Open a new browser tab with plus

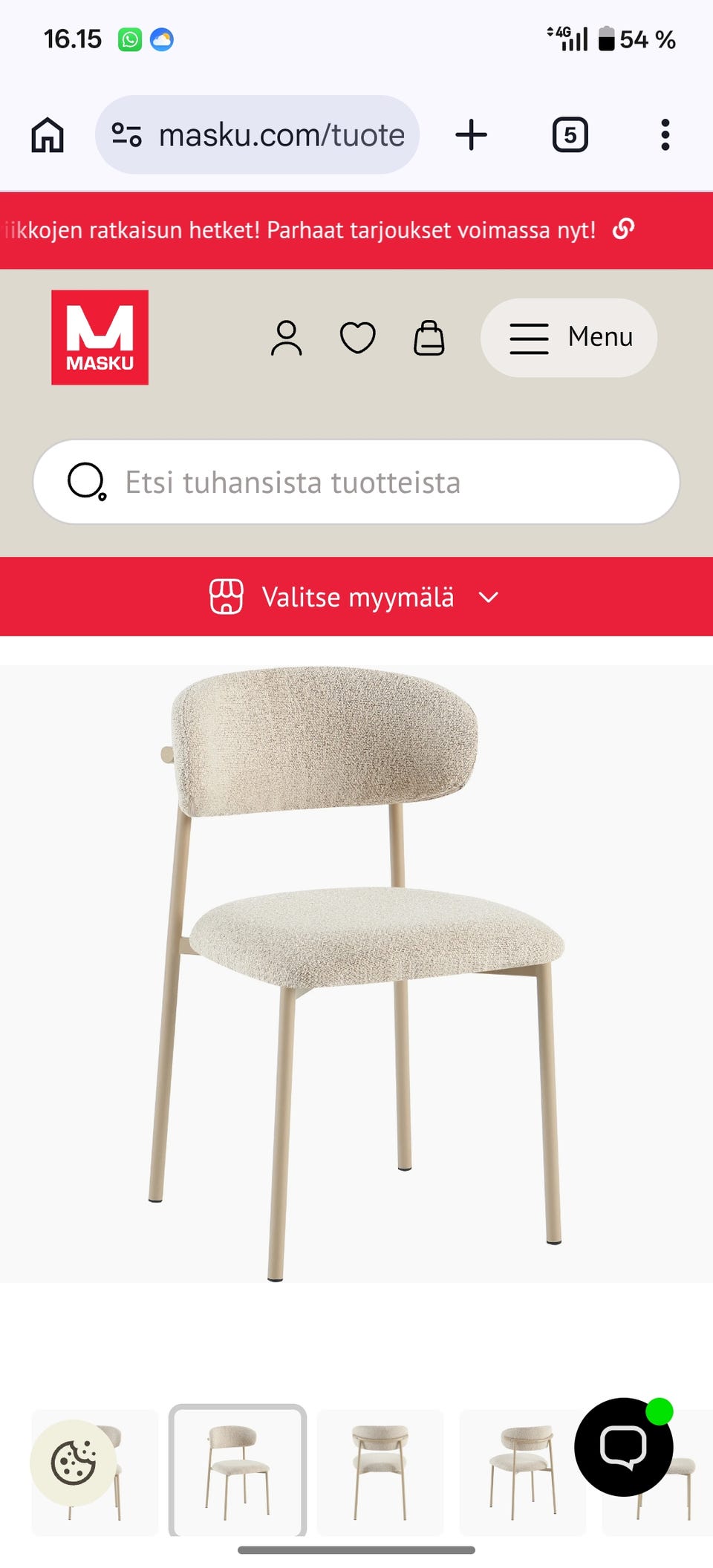click(472, 134)
